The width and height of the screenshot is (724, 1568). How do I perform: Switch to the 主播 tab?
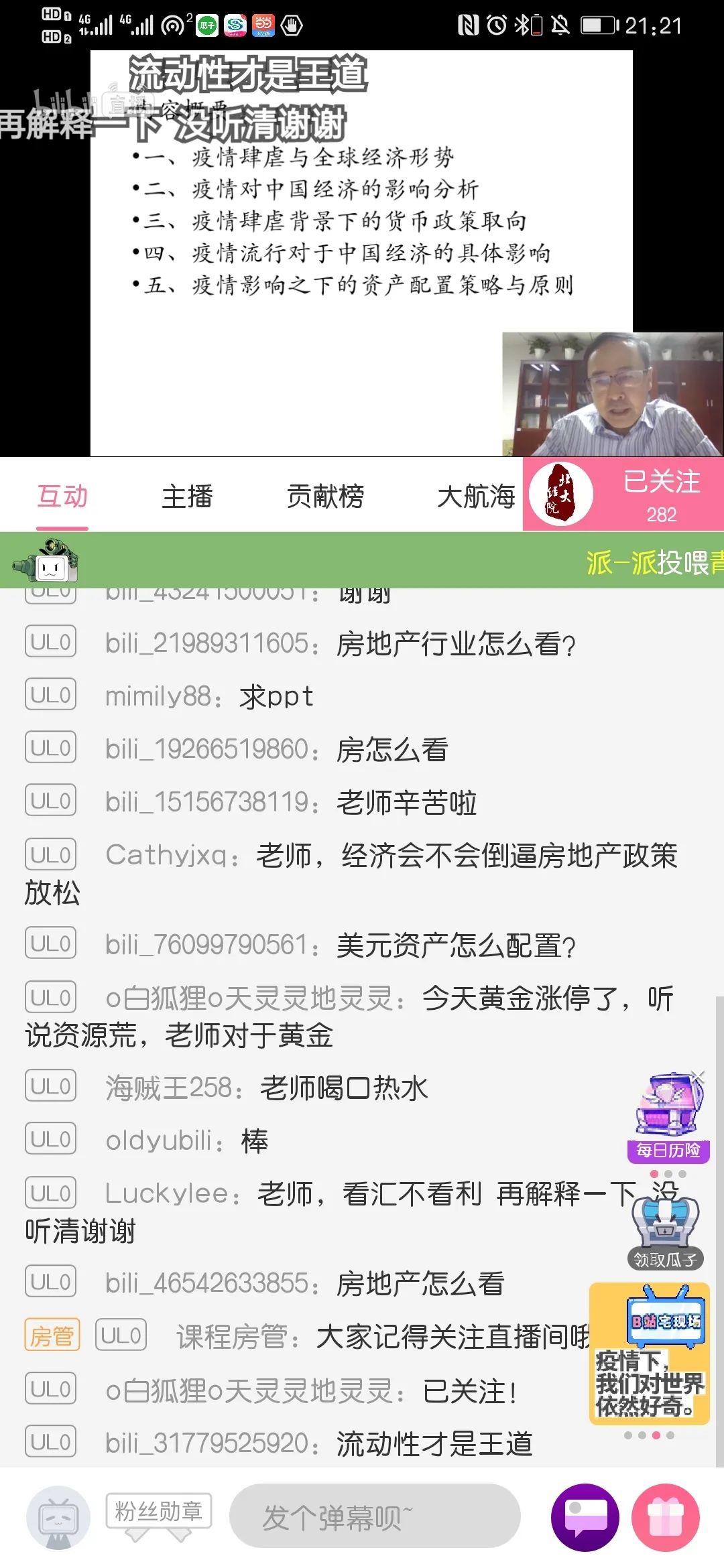point(187,497)
